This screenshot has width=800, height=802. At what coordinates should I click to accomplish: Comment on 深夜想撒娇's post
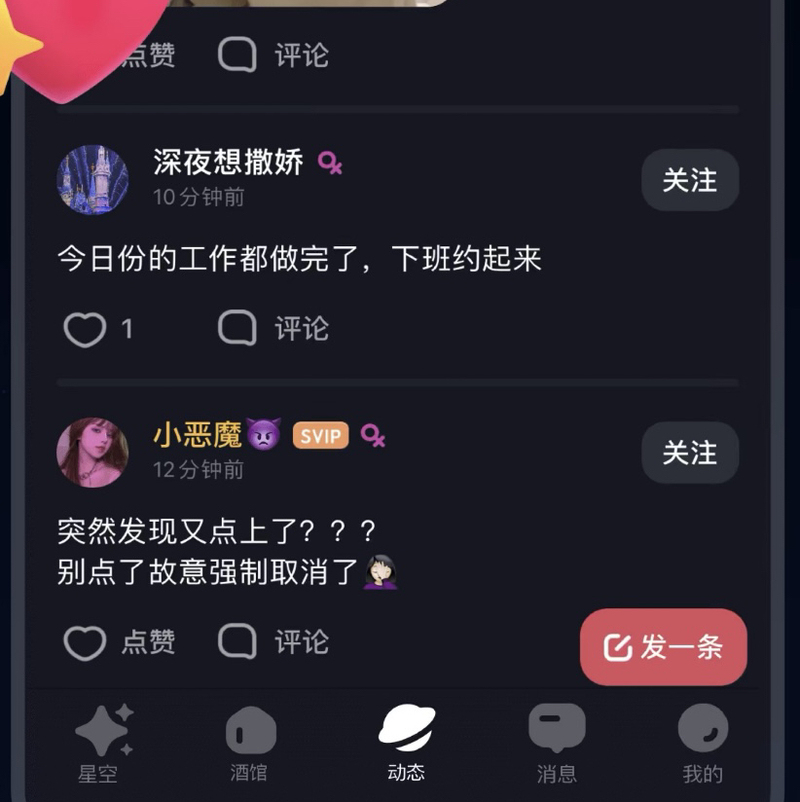click(x=274, y=328)
